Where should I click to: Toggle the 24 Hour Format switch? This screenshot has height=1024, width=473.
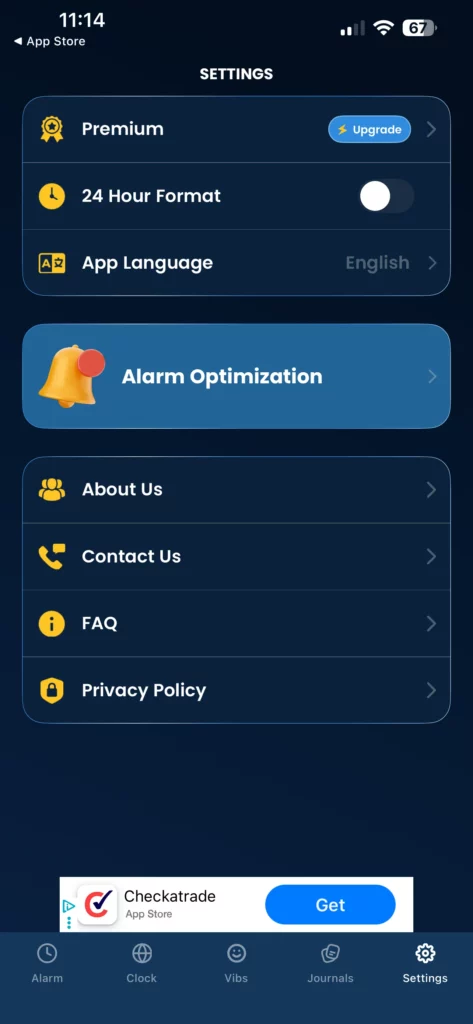[x=386, y=196]
